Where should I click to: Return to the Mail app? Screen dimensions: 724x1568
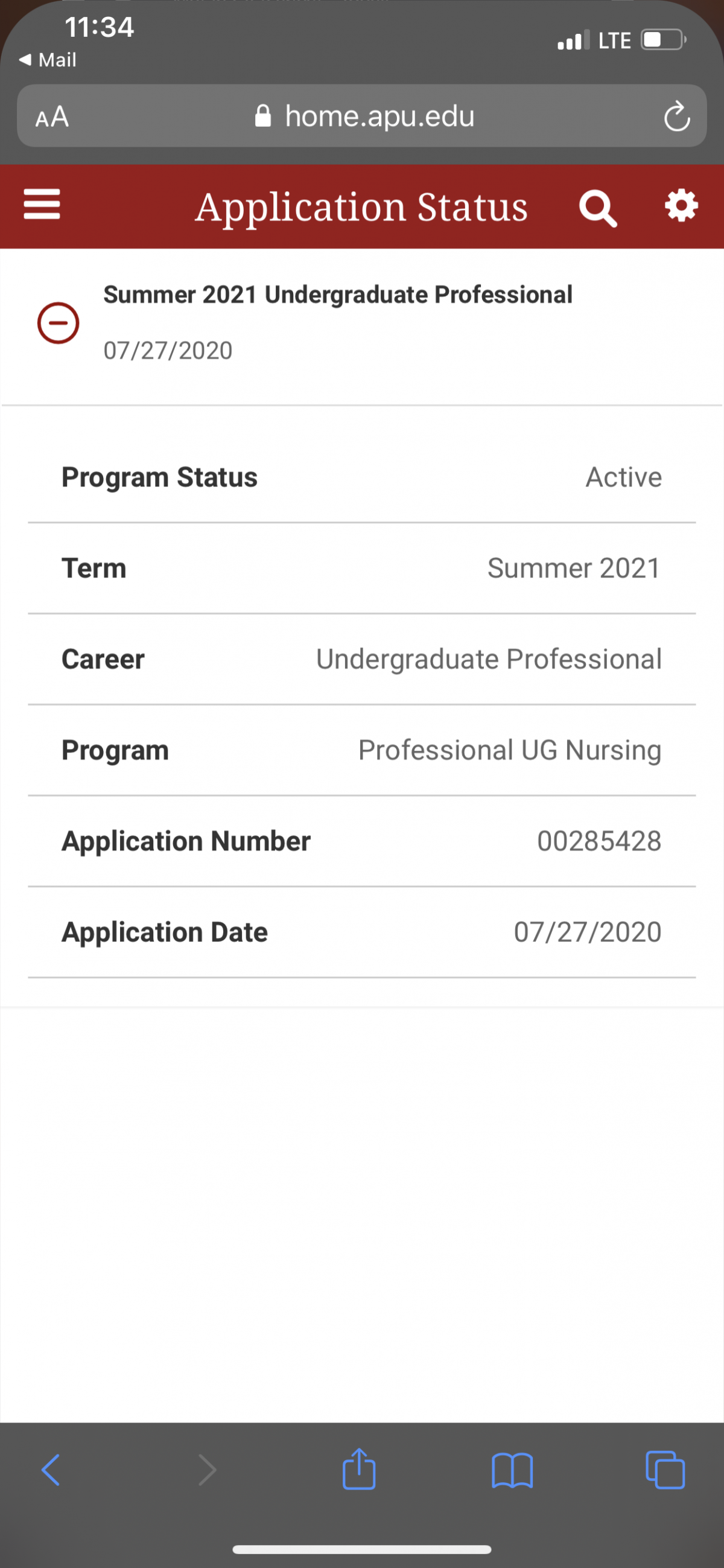pos(48,60)
